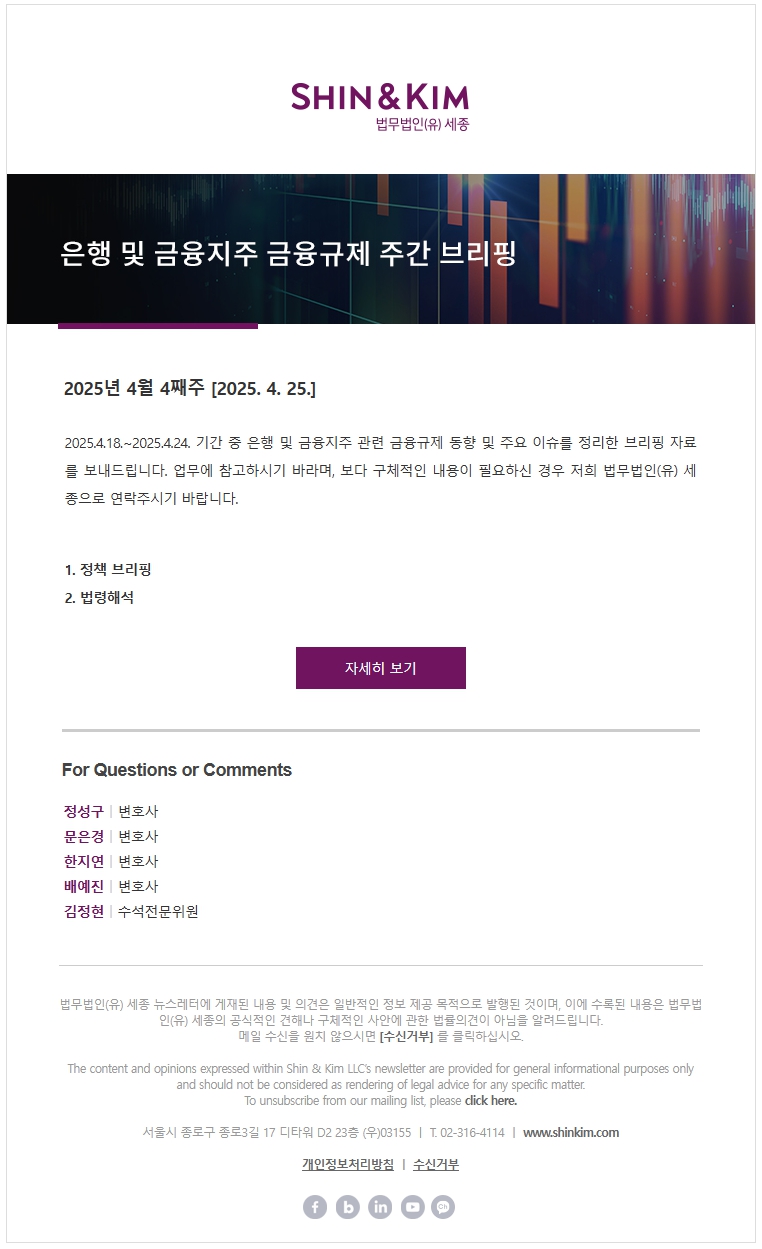Open lawyer 배예진's profile link

click(x=84, y=886)
